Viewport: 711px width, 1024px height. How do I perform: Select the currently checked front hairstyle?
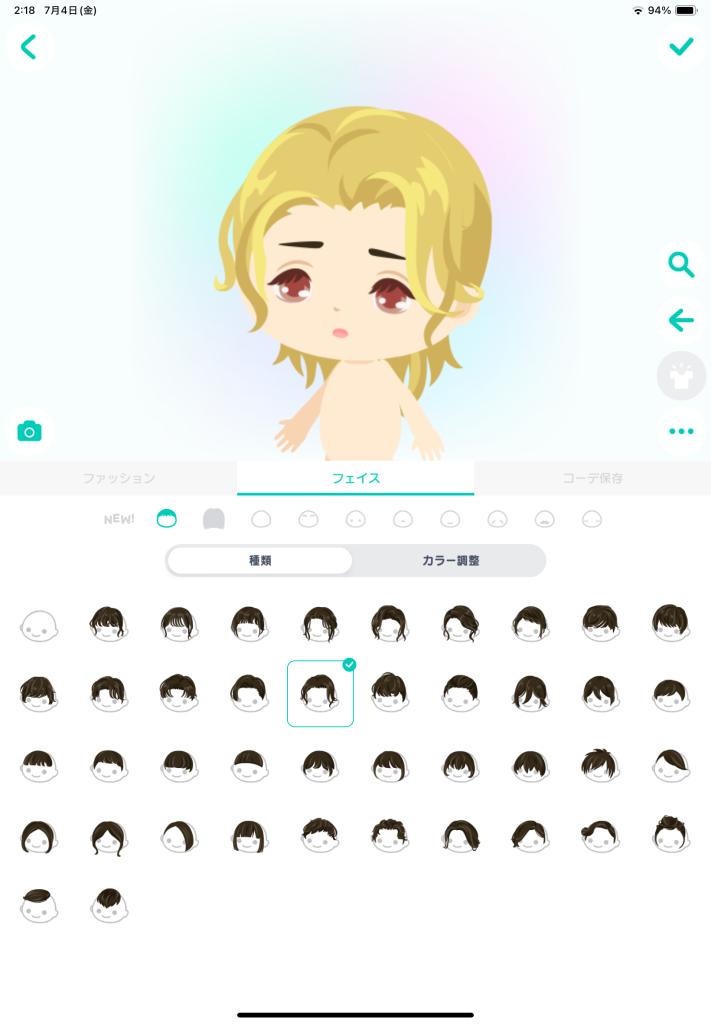click(x=320, y=693)
